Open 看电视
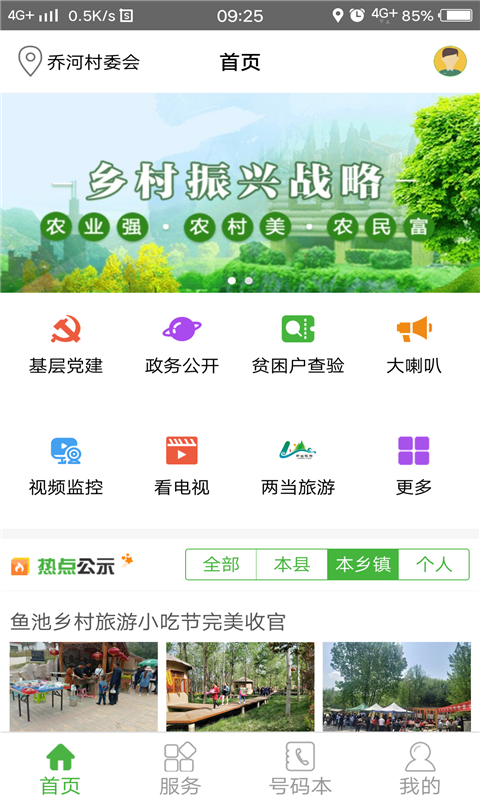 tap(182, 466)
